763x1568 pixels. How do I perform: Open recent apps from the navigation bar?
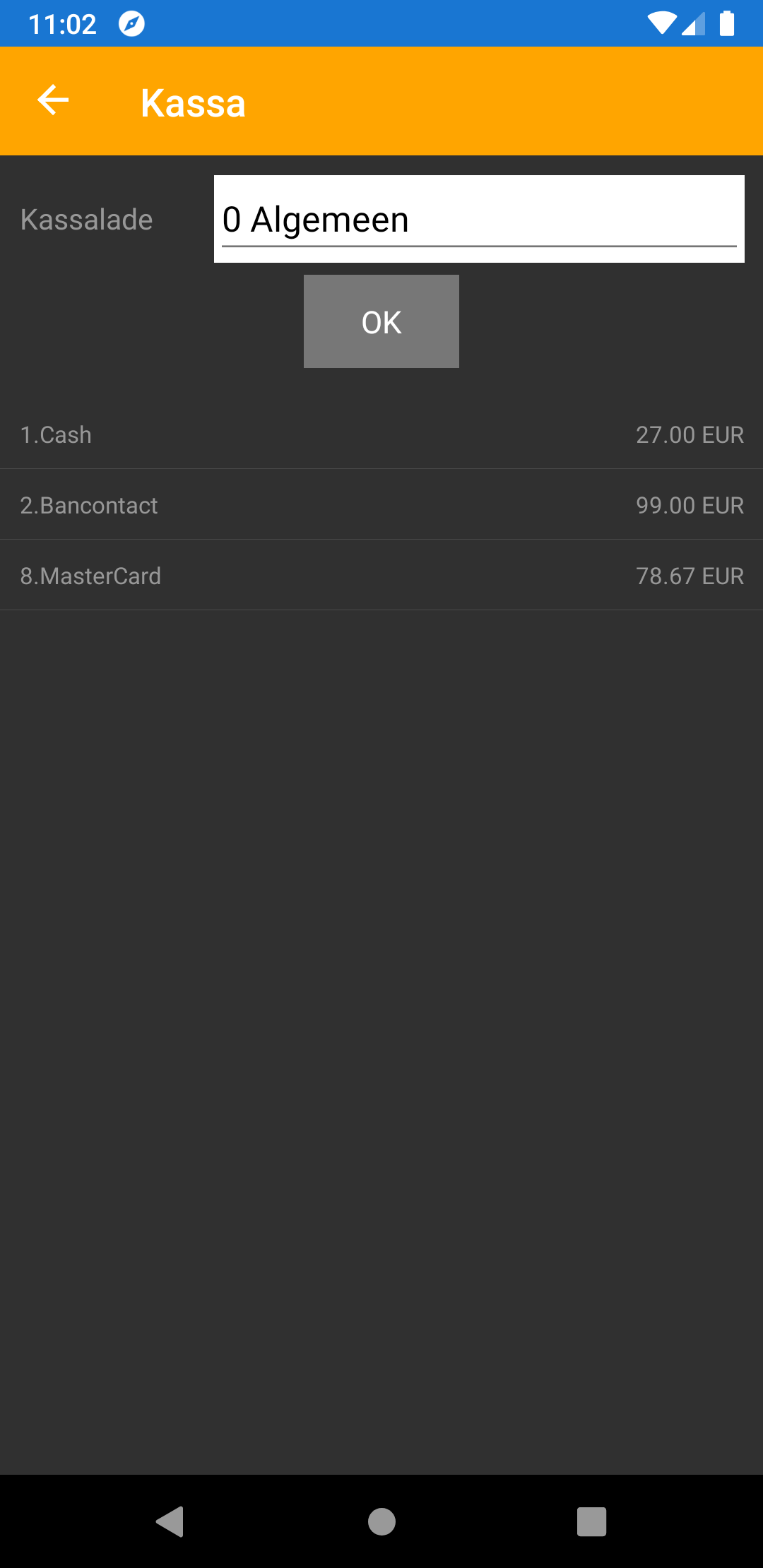pyautogui.click(x=591, y=1521)
